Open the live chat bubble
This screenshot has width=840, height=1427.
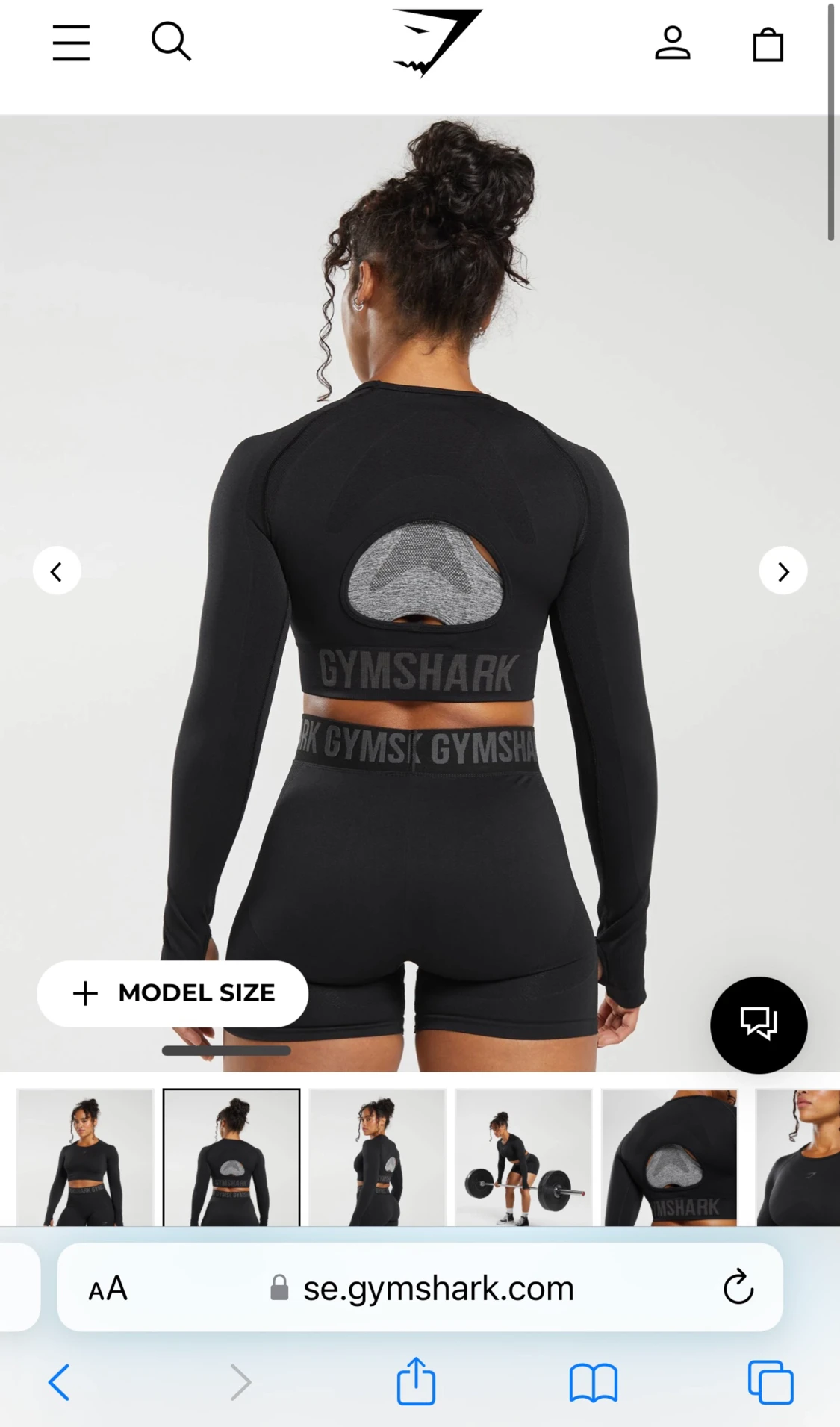[758, 1025]
